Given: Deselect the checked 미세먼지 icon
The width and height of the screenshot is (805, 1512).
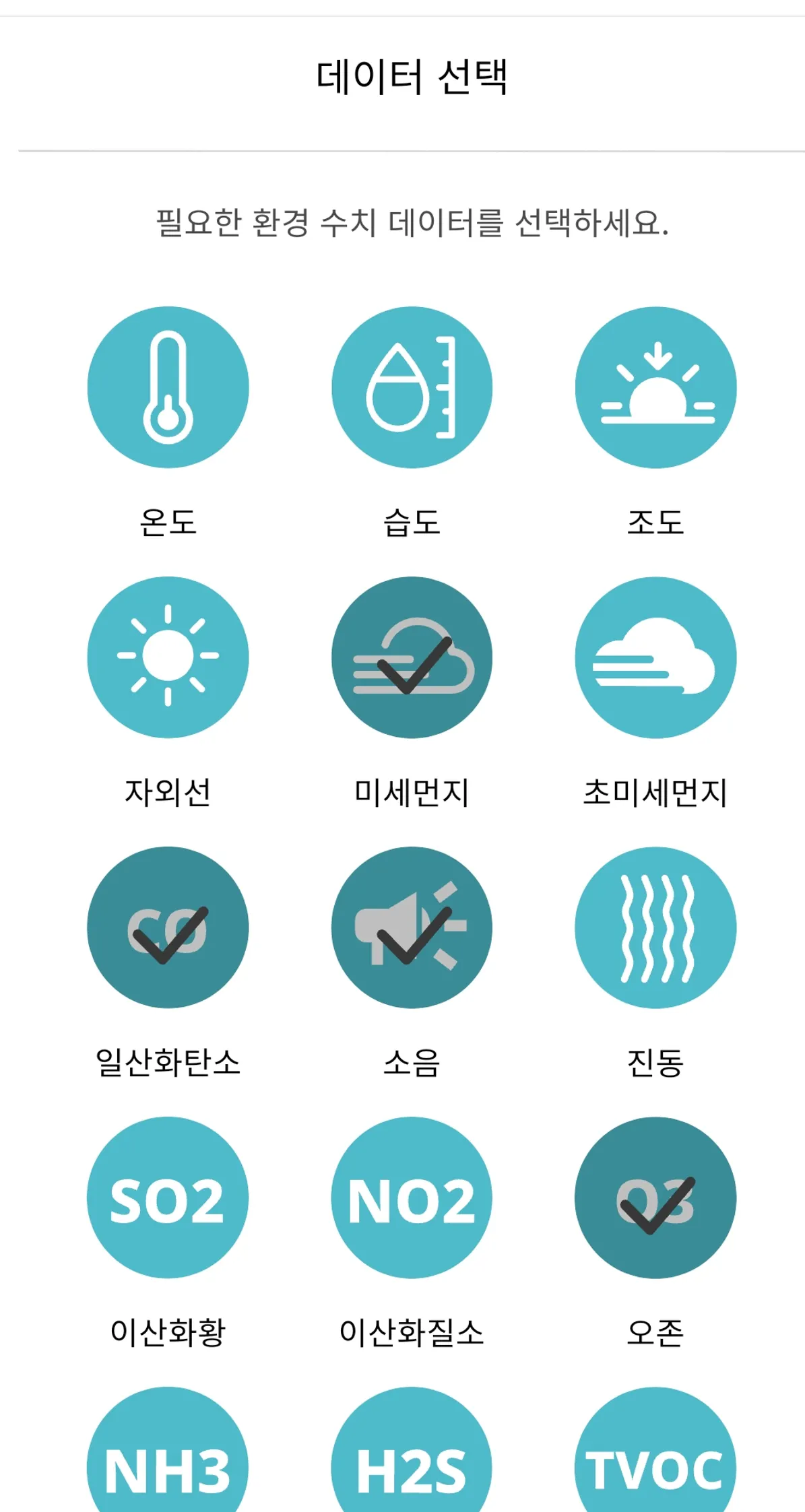Looking at the screenshot, I should (x=412, y=657).
